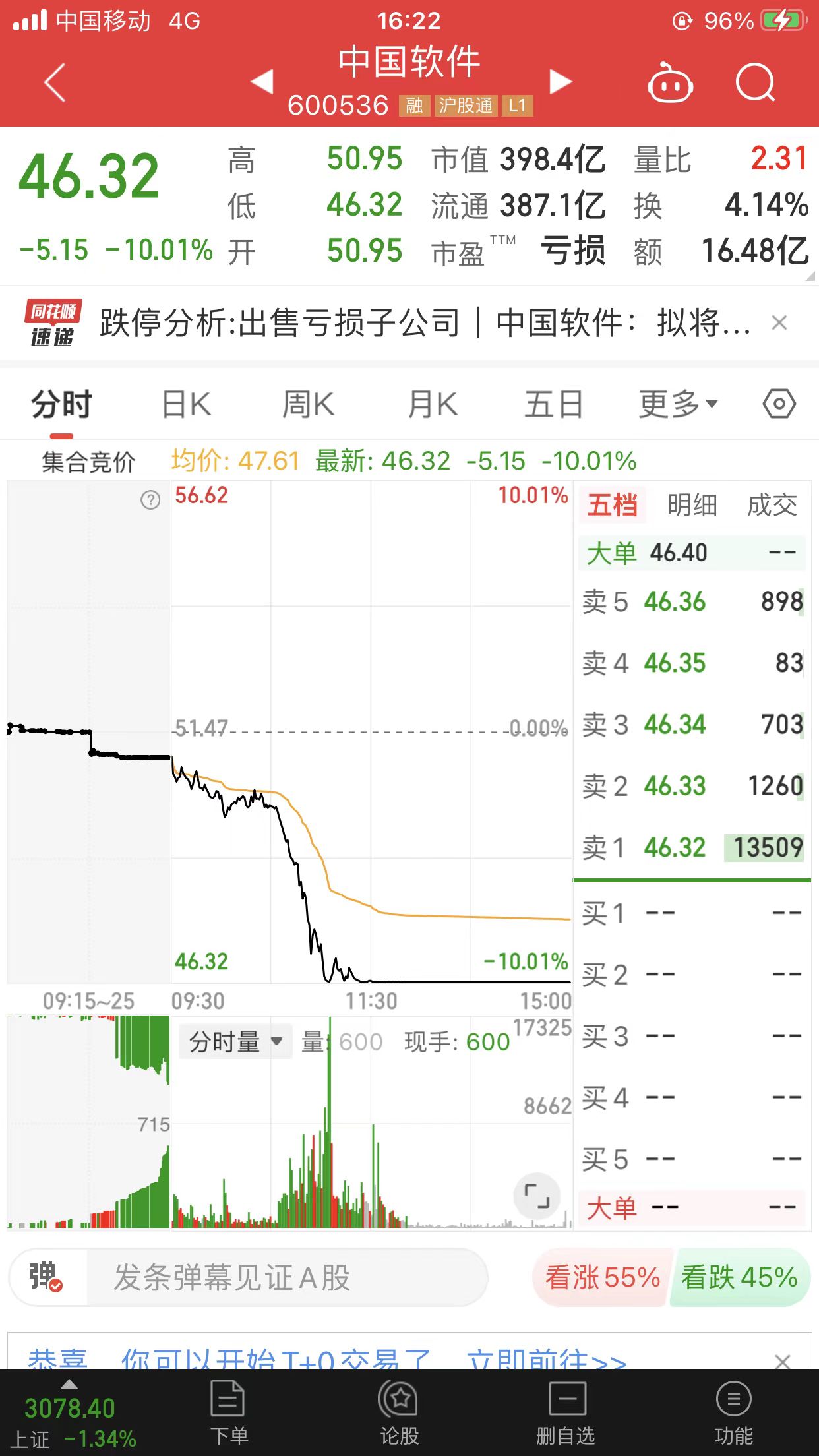This screenshot has width=819, height=1456.
Task: Expand the chart to fullscreen
Action: tap(537, 1195)
